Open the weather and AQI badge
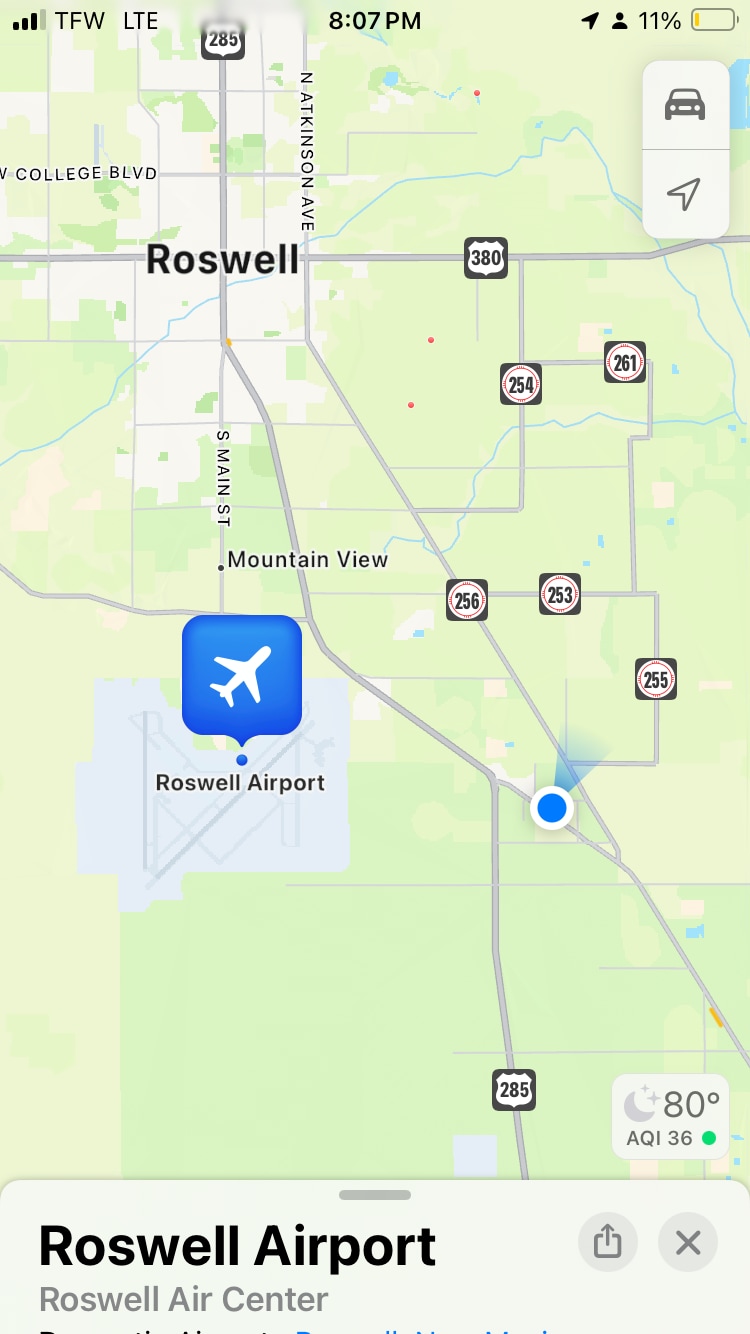 tap(670, 1117)
